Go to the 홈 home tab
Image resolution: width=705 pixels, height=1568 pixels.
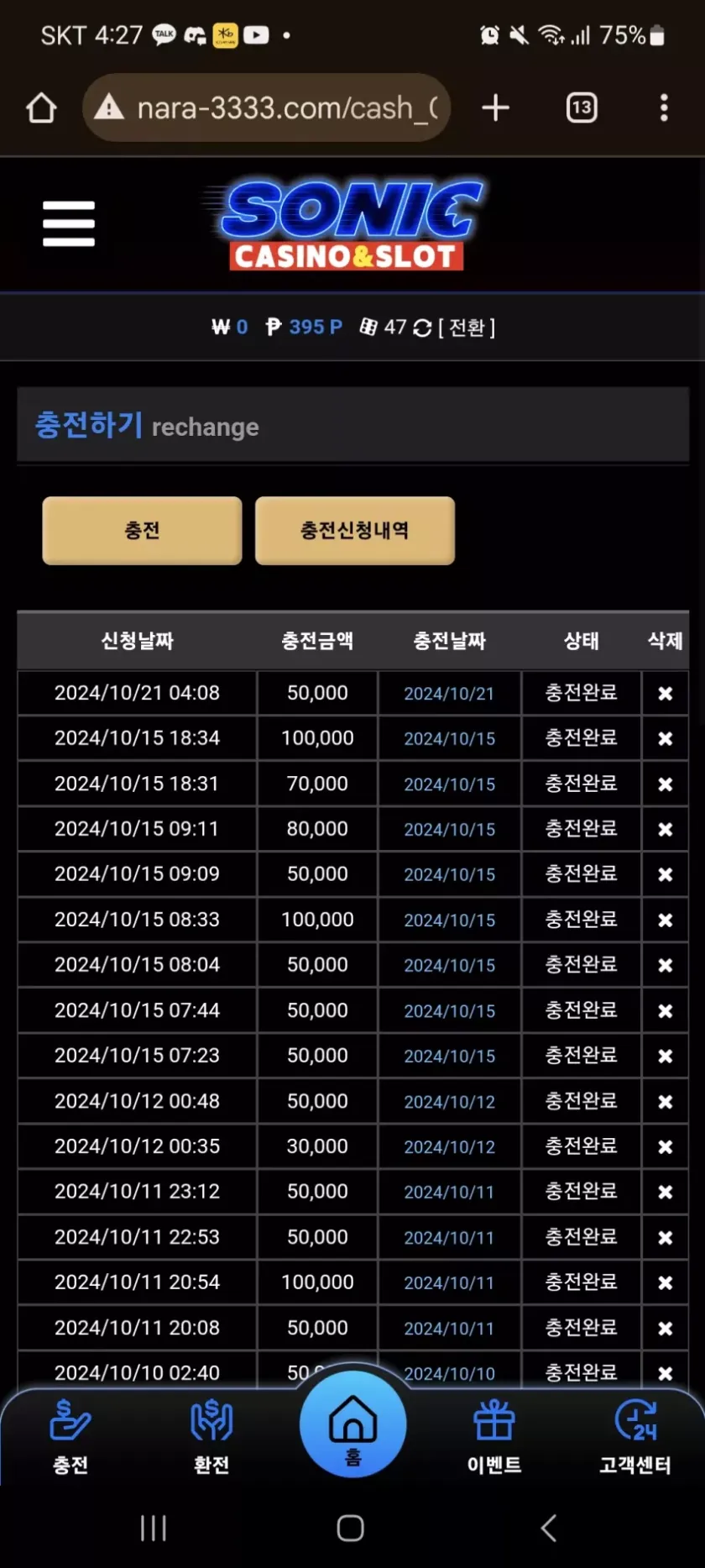coord(352,1426)
